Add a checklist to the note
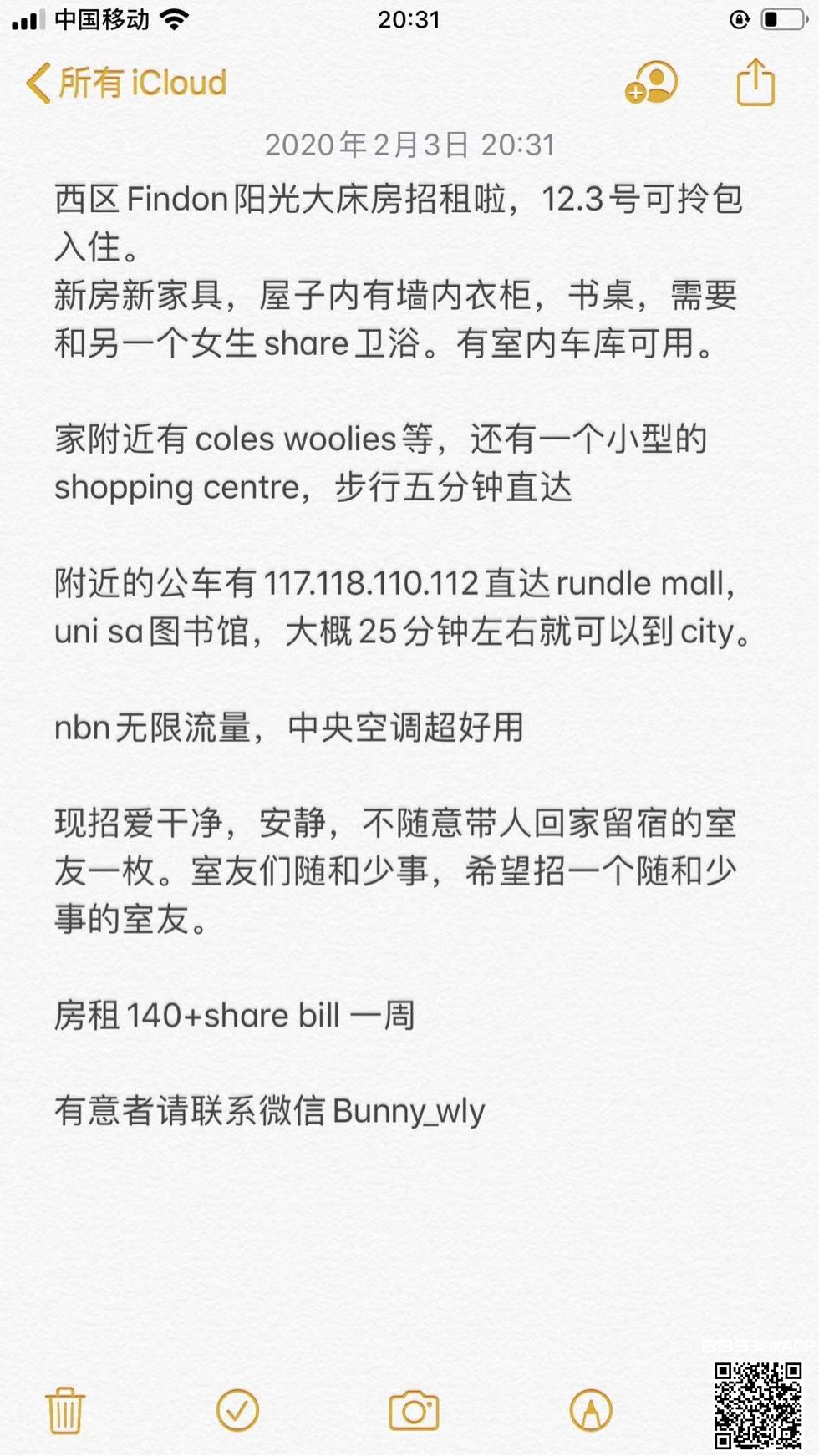 click(x=237, y=1411)
